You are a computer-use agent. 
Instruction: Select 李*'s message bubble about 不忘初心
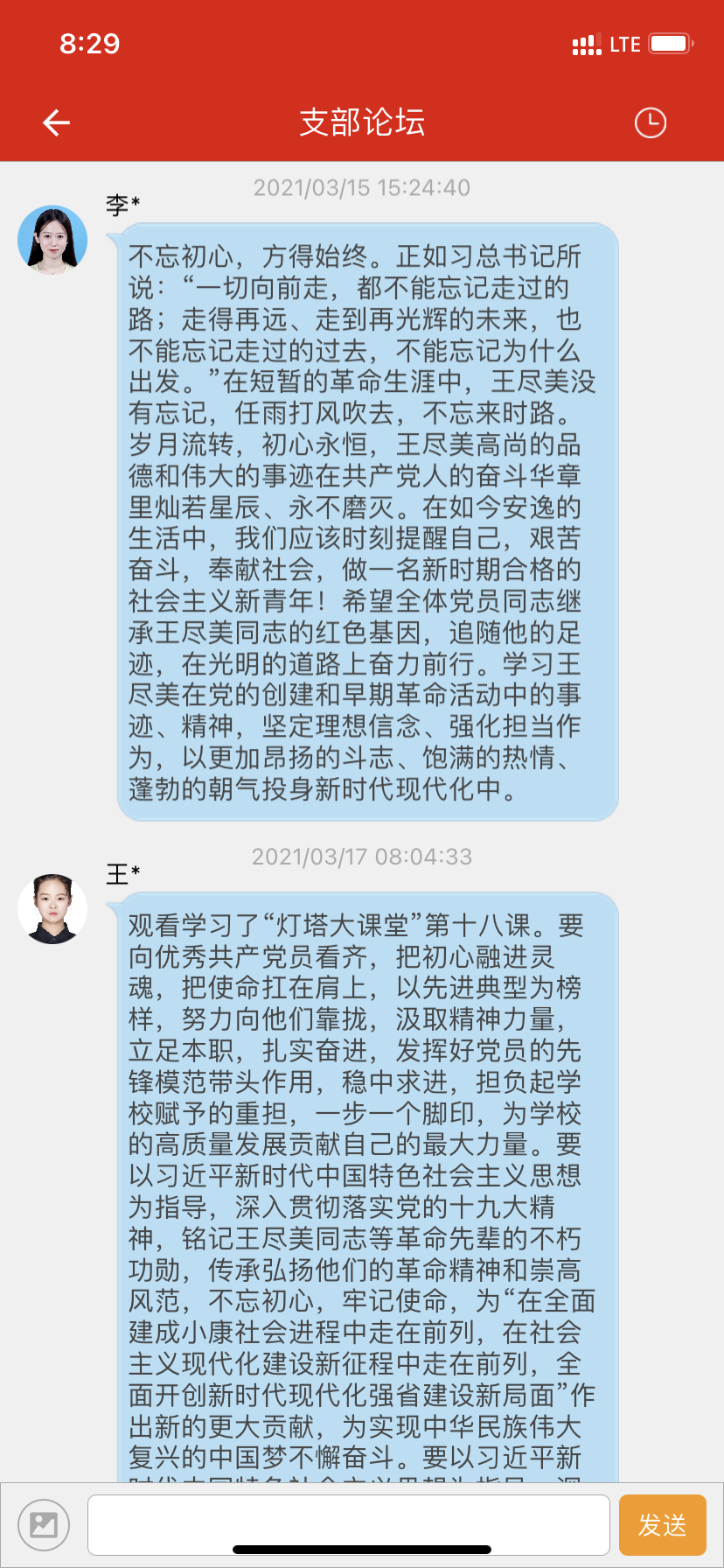[x=361, y=525]
